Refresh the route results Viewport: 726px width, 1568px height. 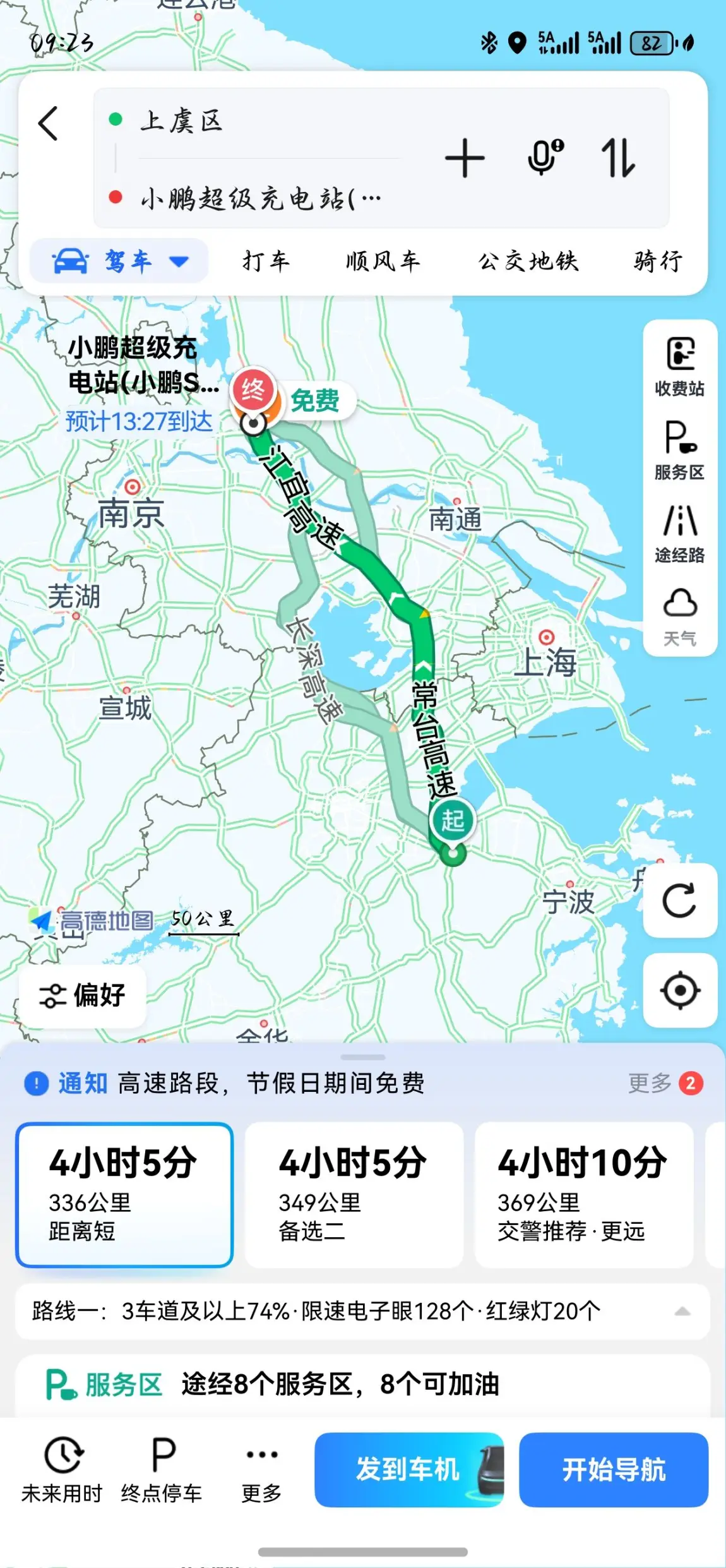pos(680,900)
